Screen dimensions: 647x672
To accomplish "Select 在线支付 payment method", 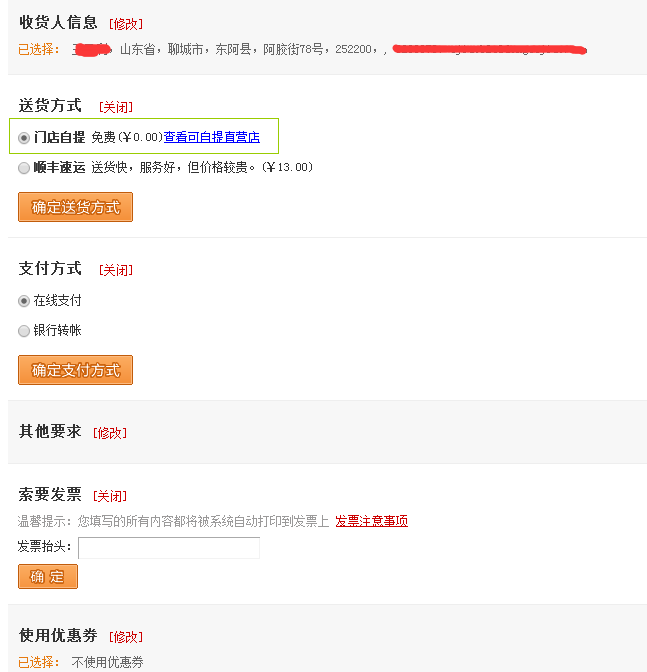I will (24, 301).
